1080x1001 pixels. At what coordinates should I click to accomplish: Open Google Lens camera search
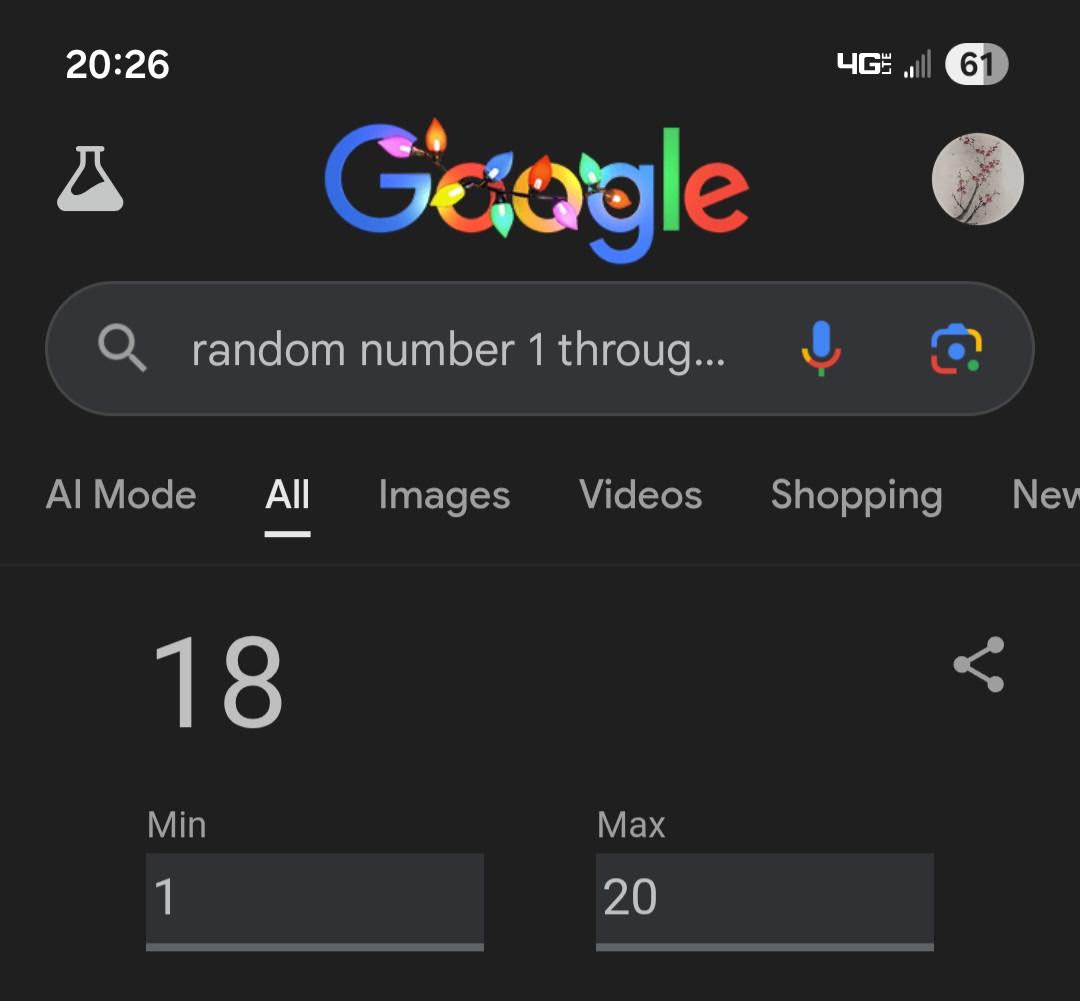955,349
